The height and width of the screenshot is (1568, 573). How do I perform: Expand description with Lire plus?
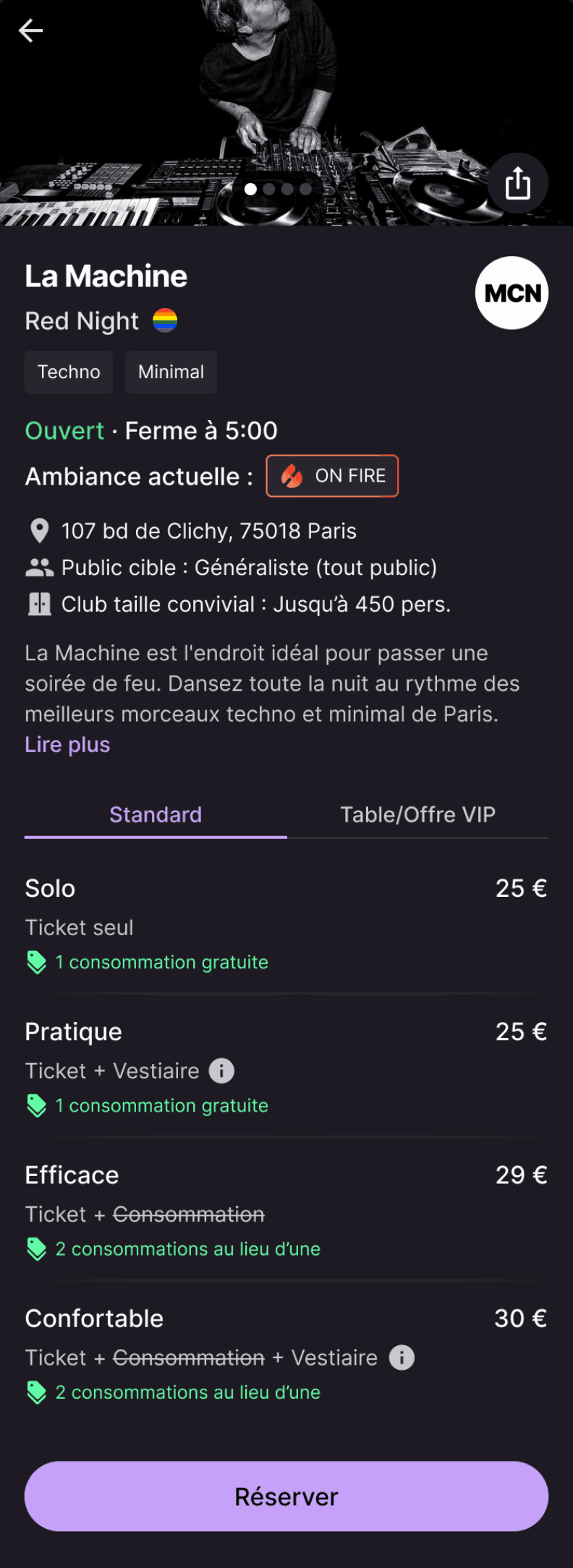pos(67,744)
